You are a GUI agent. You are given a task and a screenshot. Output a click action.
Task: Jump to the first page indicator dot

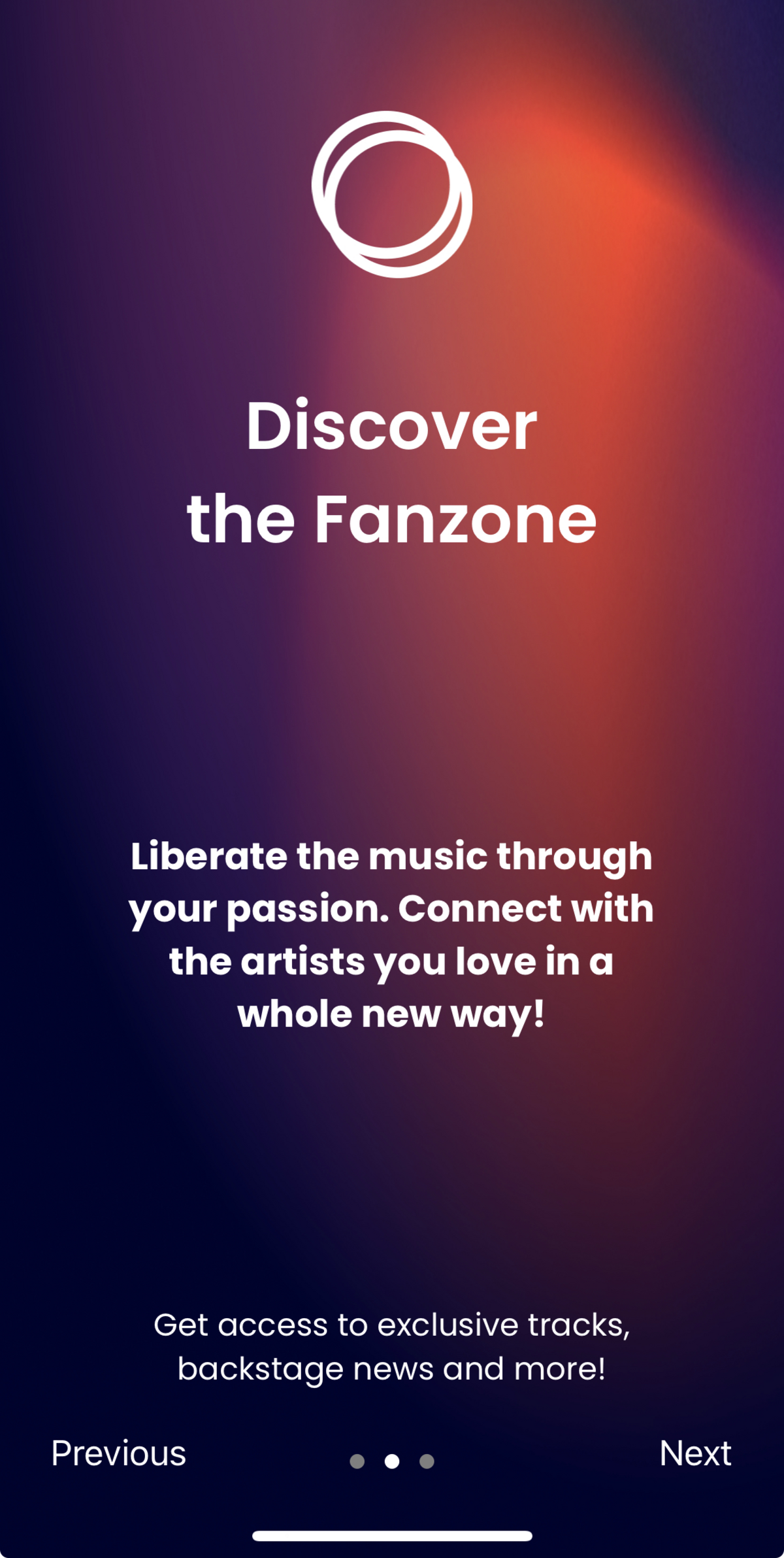tap(357, 1461)
